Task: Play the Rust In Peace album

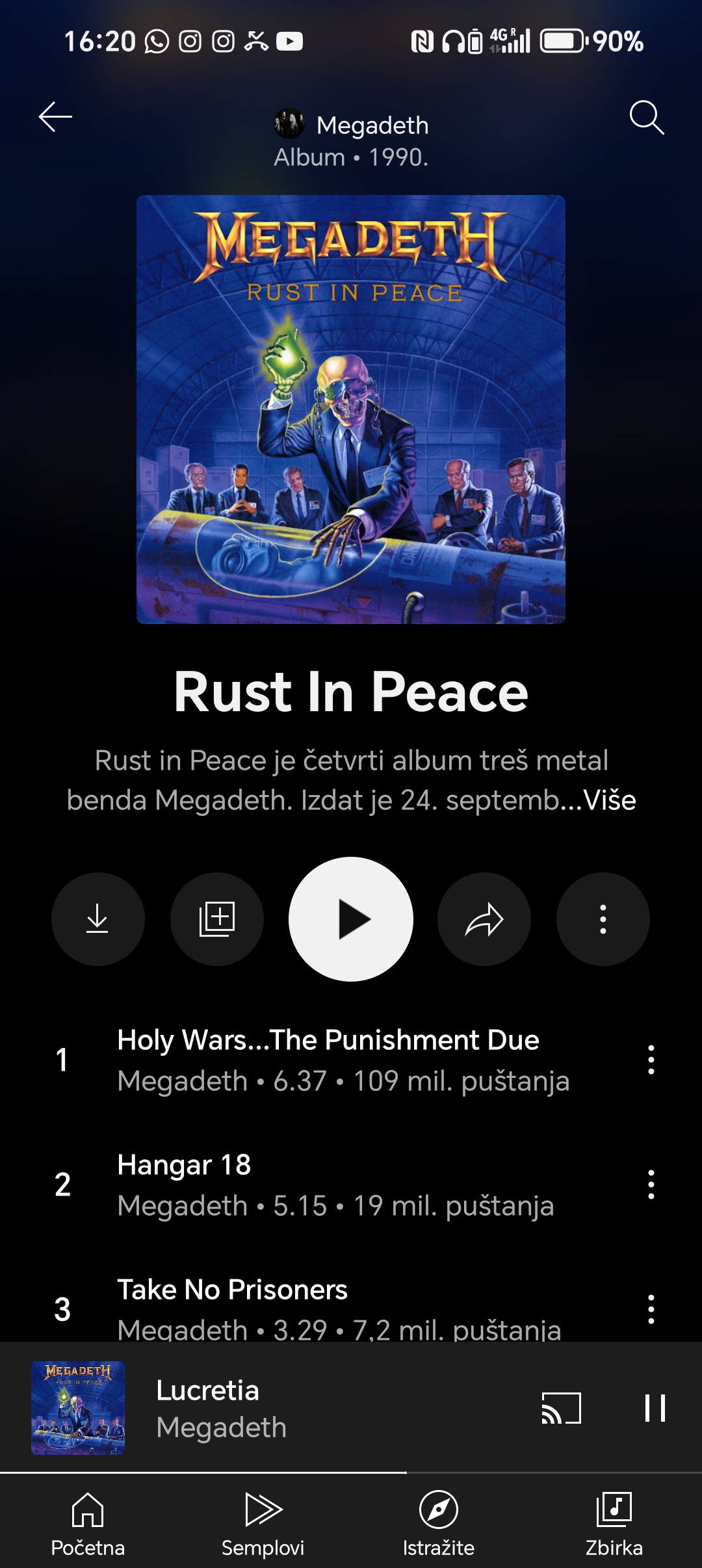Action: click(351, 919)
